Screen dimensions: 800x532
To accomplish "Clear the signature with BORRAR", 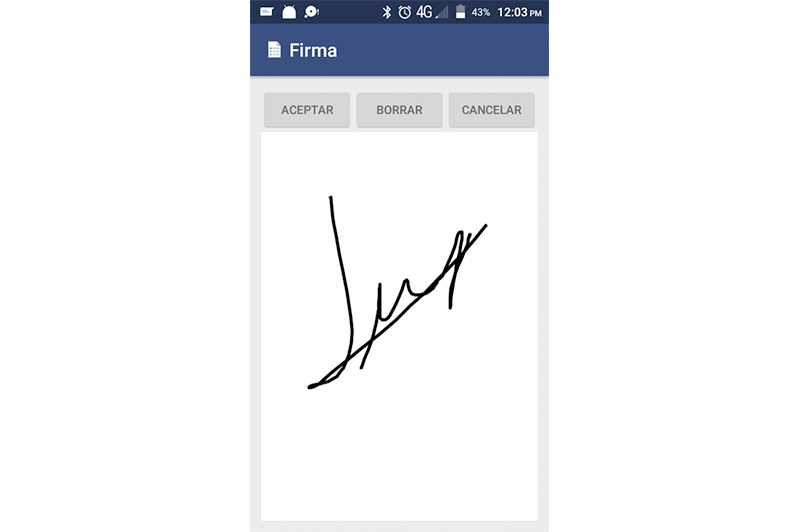I will 399,110.
